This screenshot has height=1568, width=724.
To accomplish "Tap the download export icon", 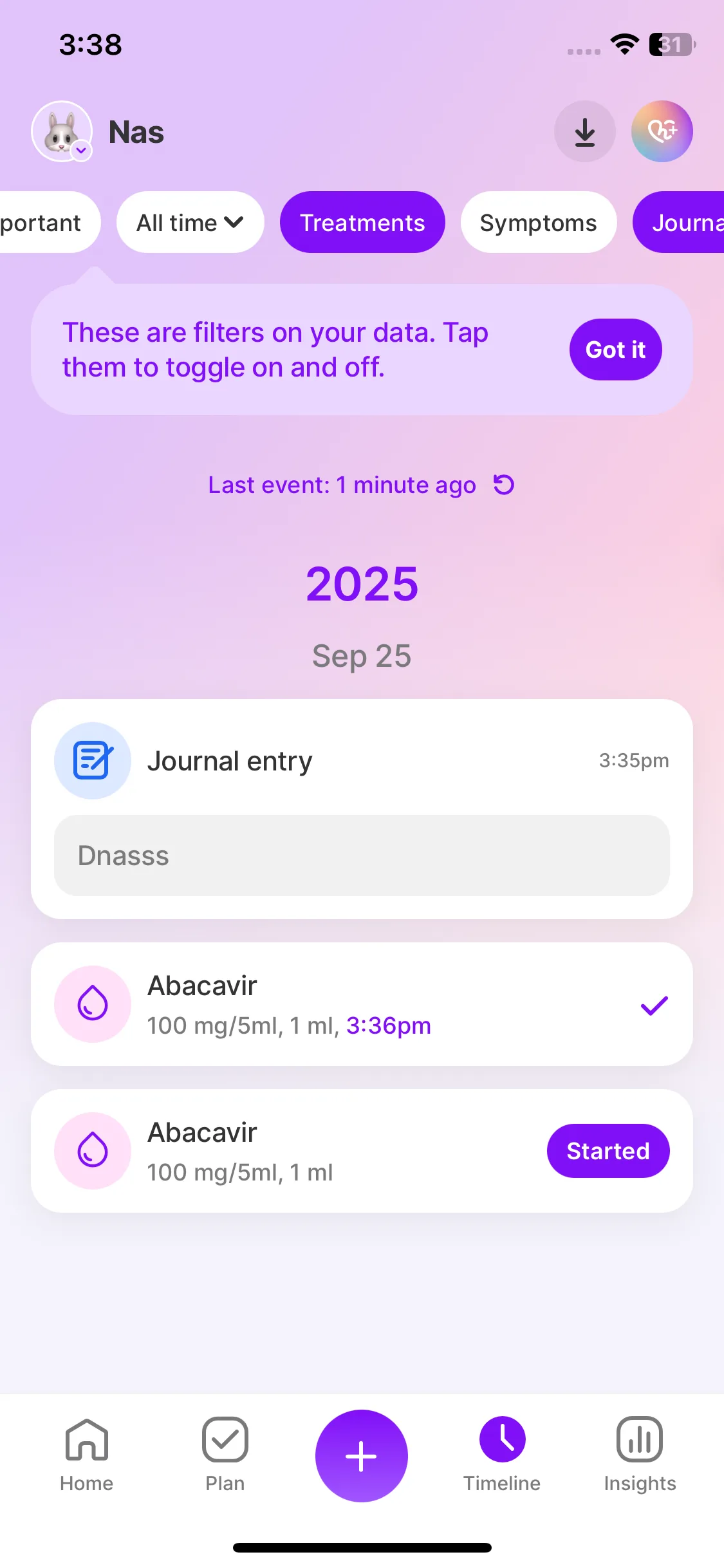I will pos(584,132).
